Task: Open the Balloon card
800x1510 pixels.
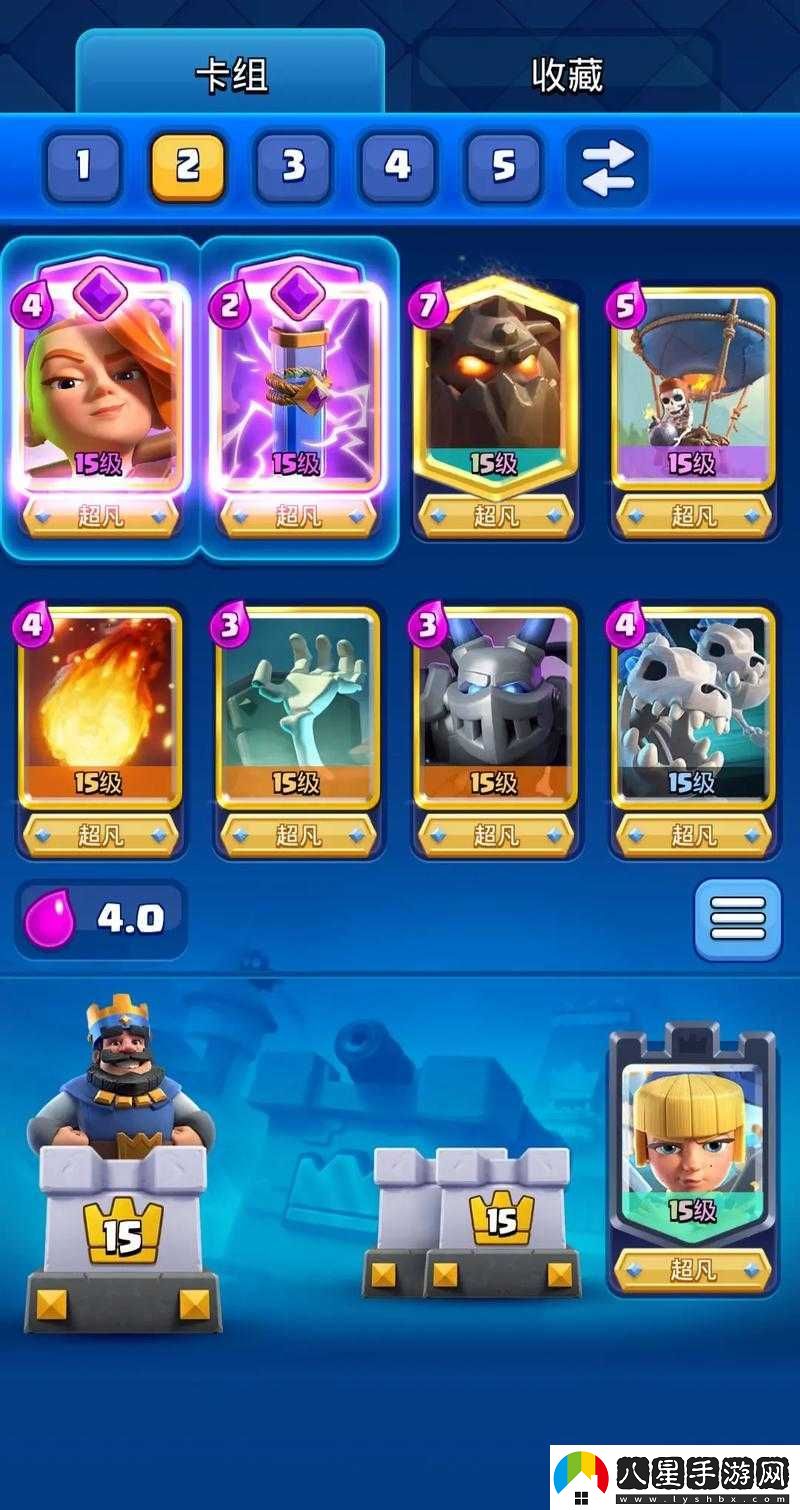Action: (693, 390)
